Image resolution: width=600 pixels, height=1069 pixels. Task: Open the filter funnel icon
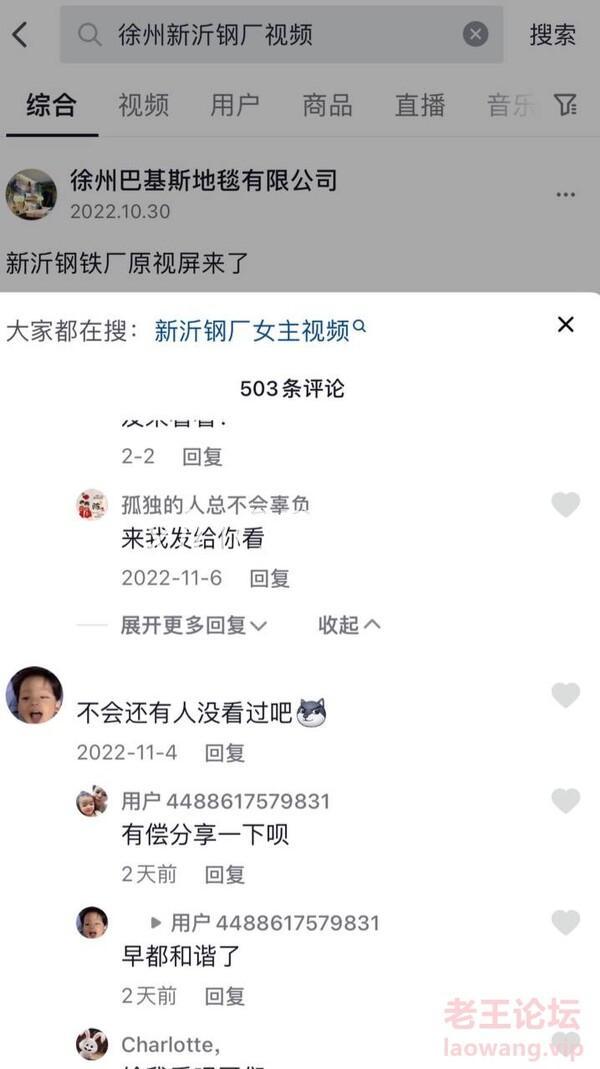[x=566, y=105]
